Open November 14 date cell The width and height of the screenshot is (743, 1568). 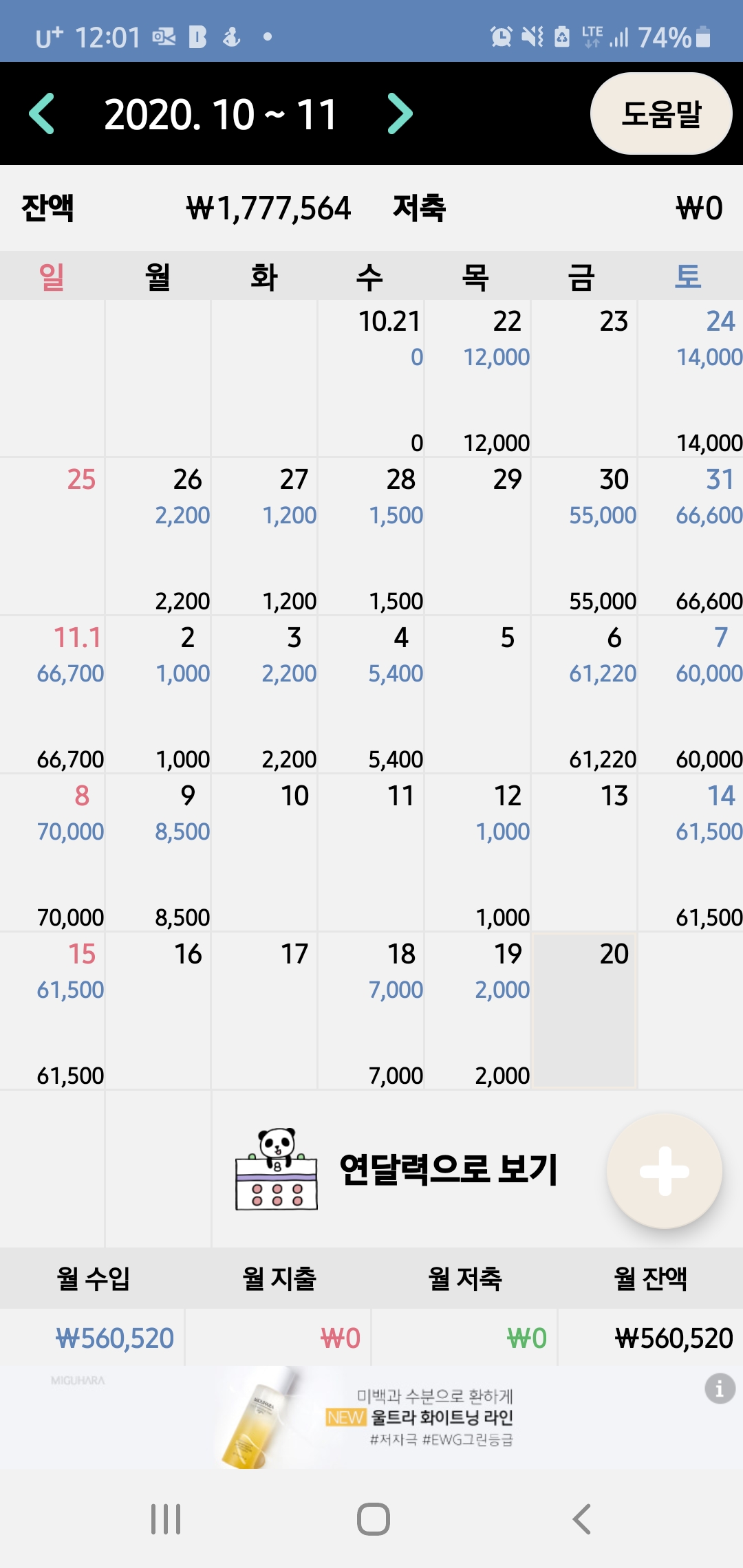point(691,853)
